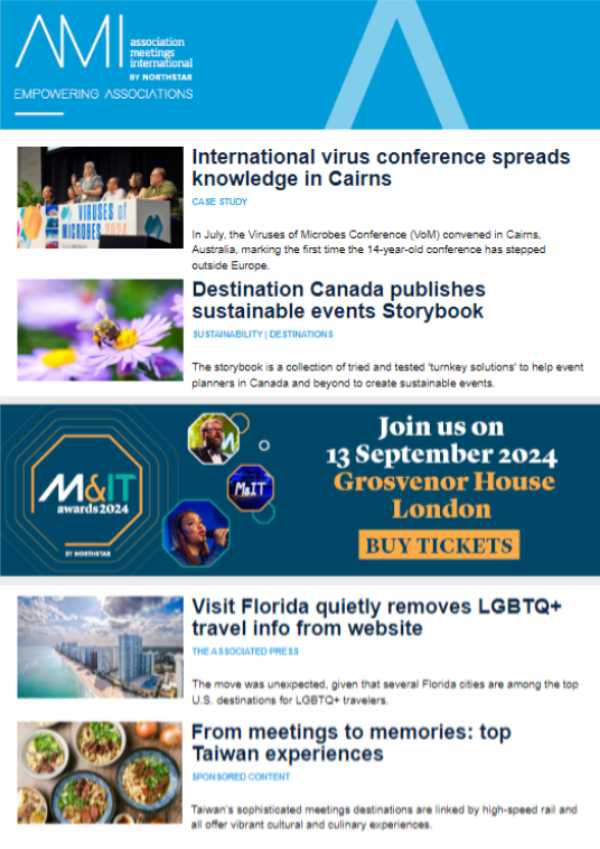Screen dimensions: 600x849
Task: Open the Viruses of Microbes conference photo
Action: point(100,198)
